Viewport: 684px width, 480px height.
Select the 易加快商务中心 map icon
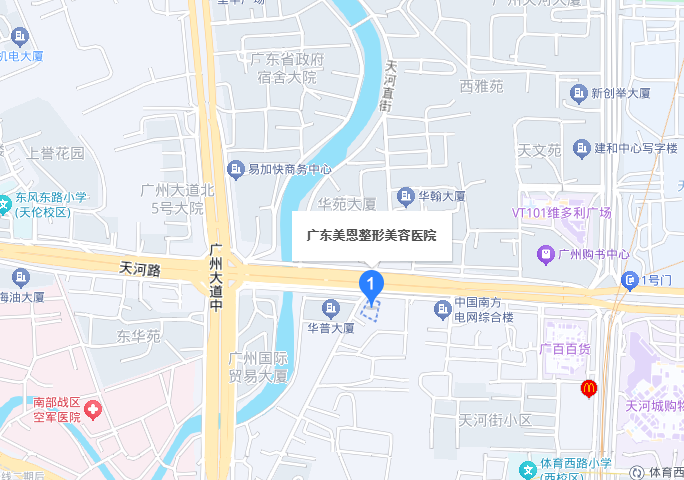(x=236, y=169)
